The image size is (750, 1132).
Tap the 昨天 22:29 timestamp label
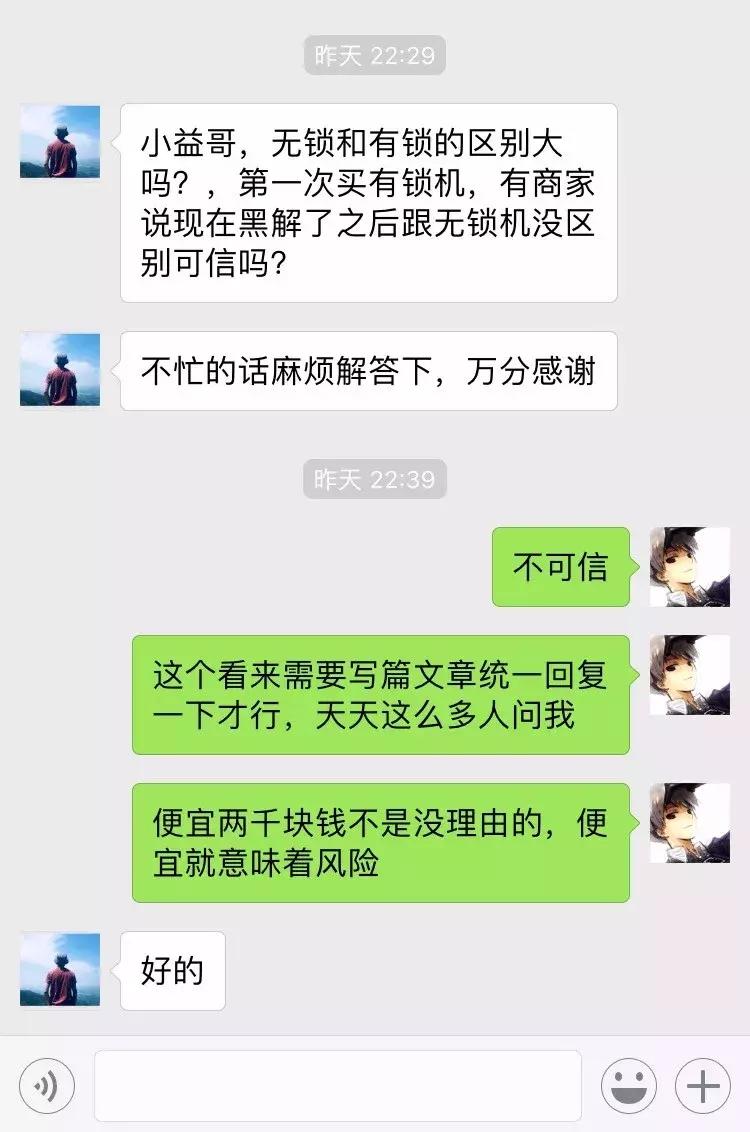(374, 57)
